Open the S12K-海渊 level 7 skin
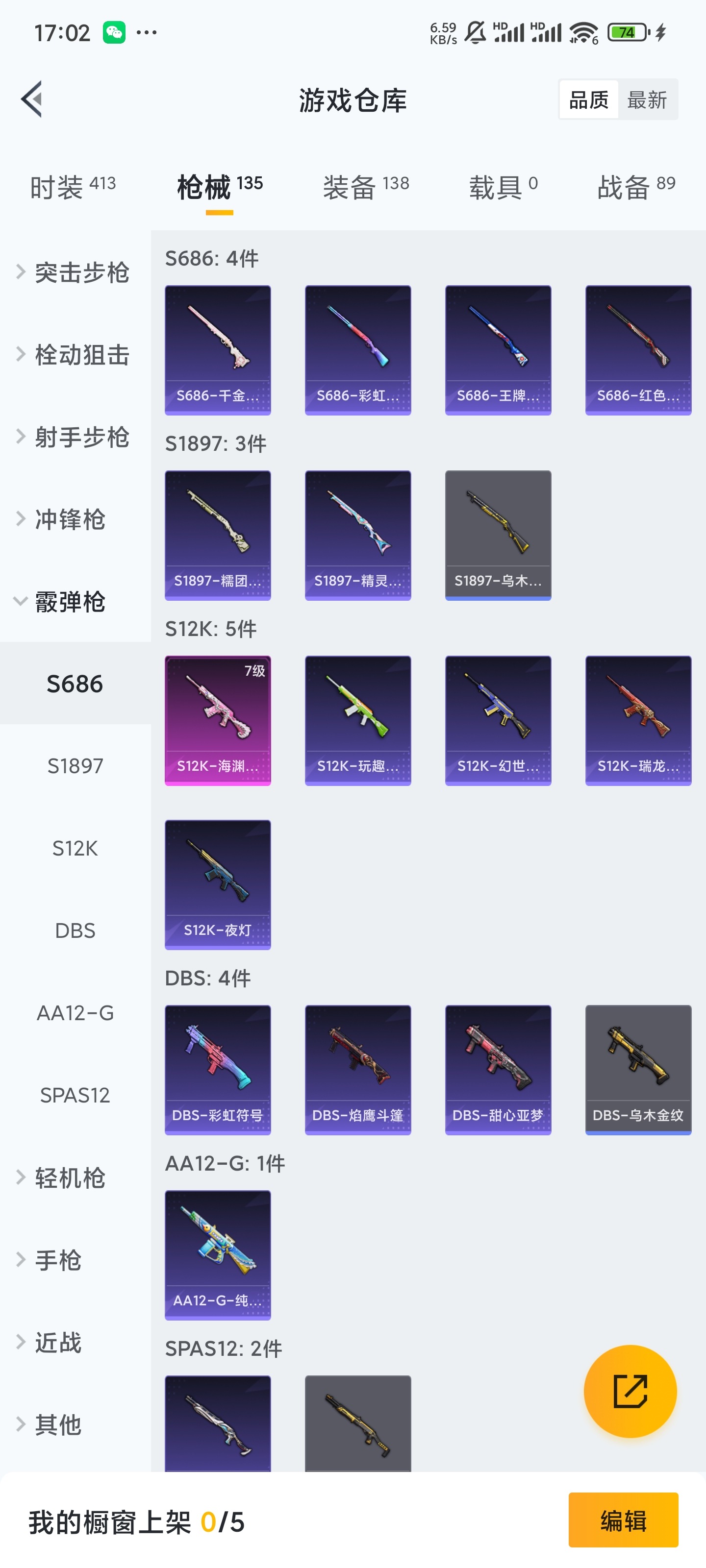Screen dimensions: 706x1568 218,720
